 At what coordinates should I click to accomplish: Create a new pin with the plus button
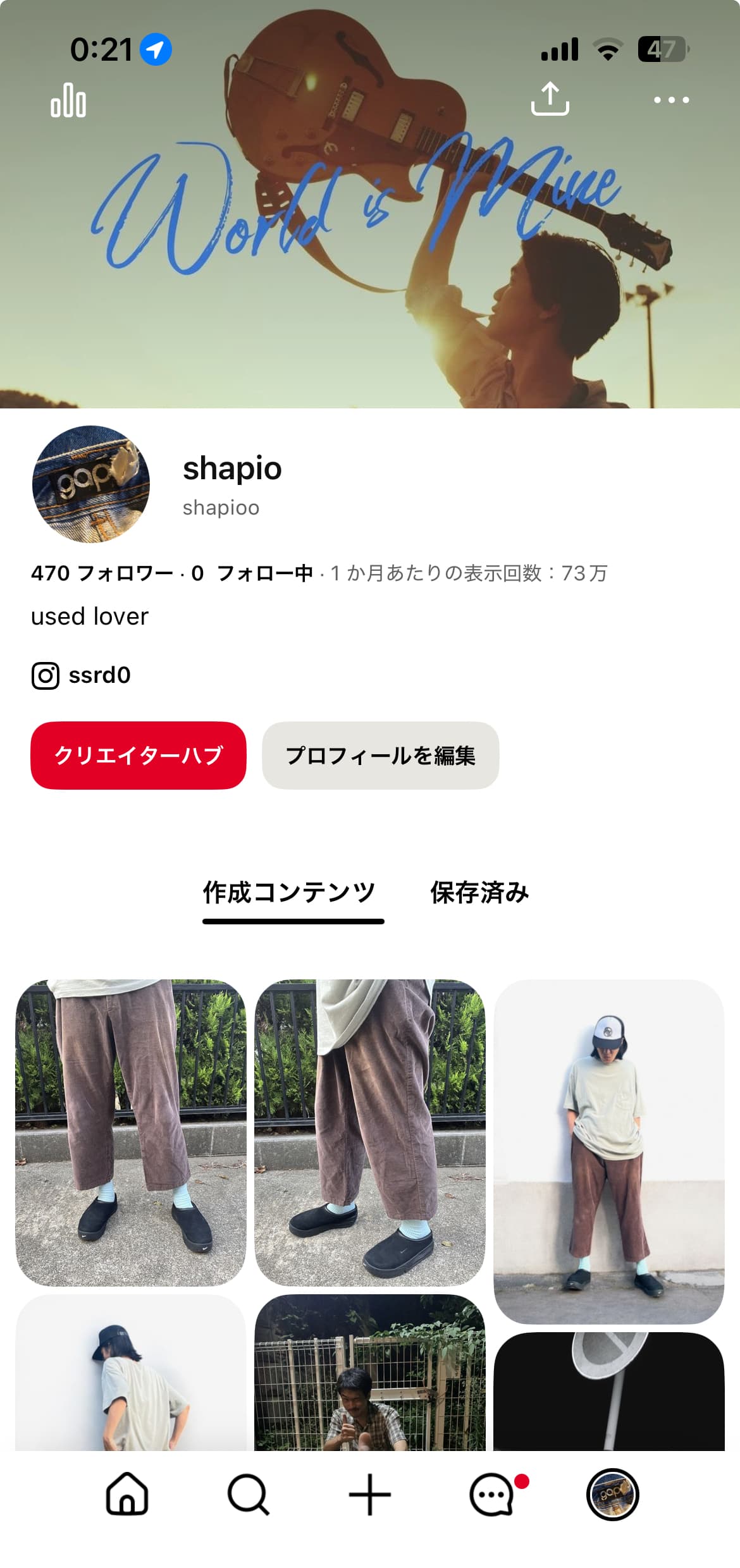coord(370,1495)
